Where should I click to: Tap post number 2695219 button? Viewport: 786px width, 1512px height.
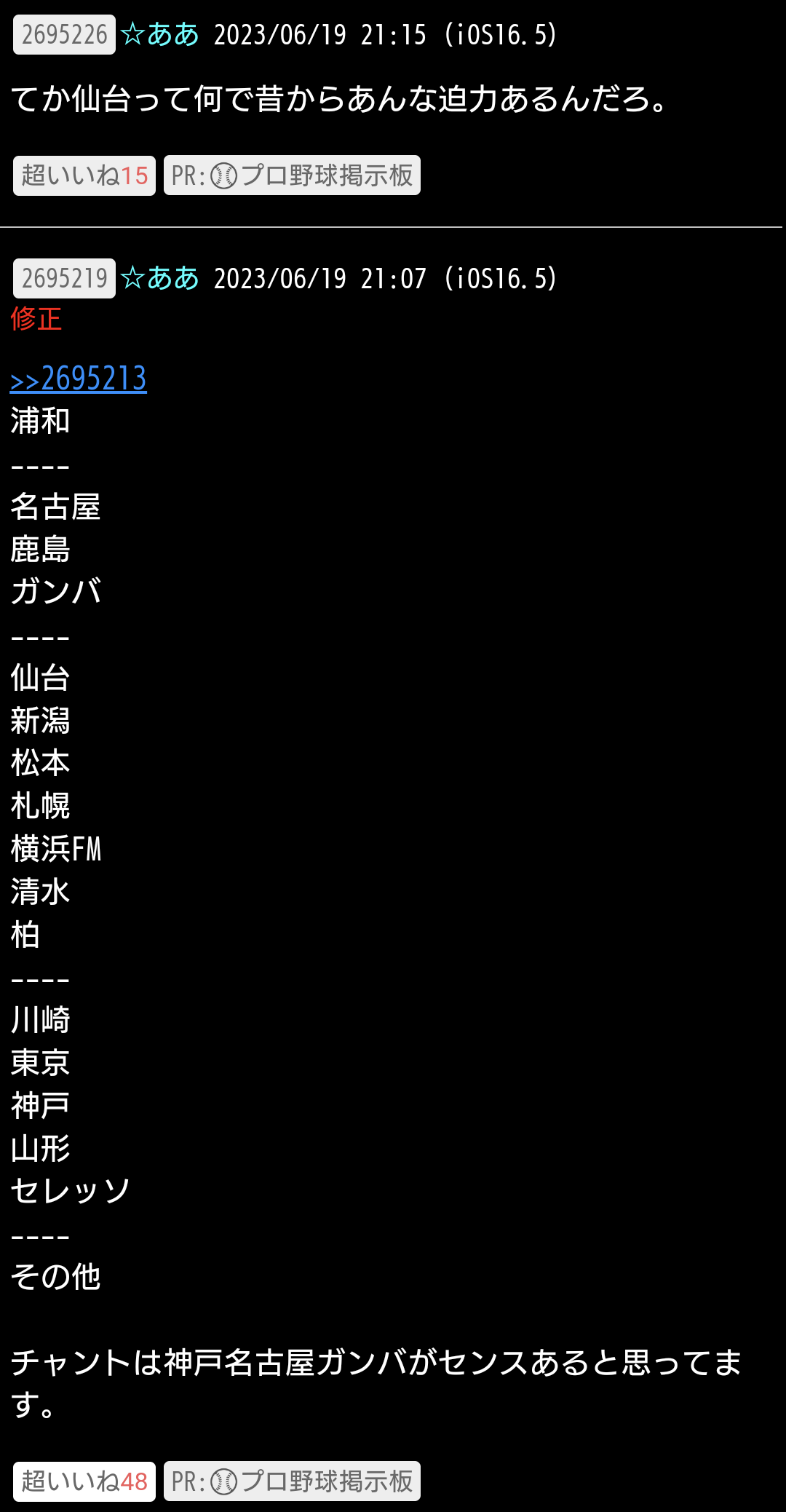tap(64, 278)
